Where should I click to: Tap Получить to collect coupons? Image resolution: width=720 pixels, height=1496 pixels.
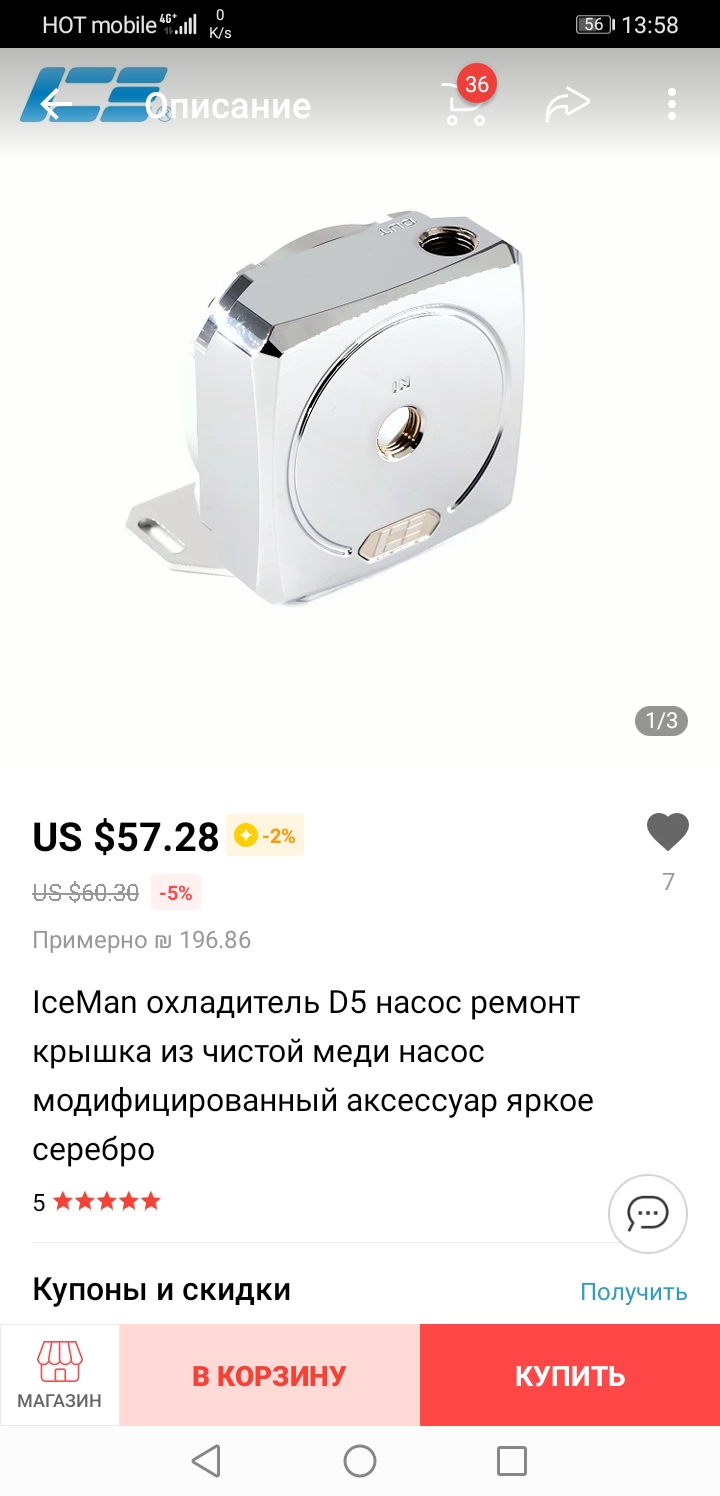[x=633, y=1291]
